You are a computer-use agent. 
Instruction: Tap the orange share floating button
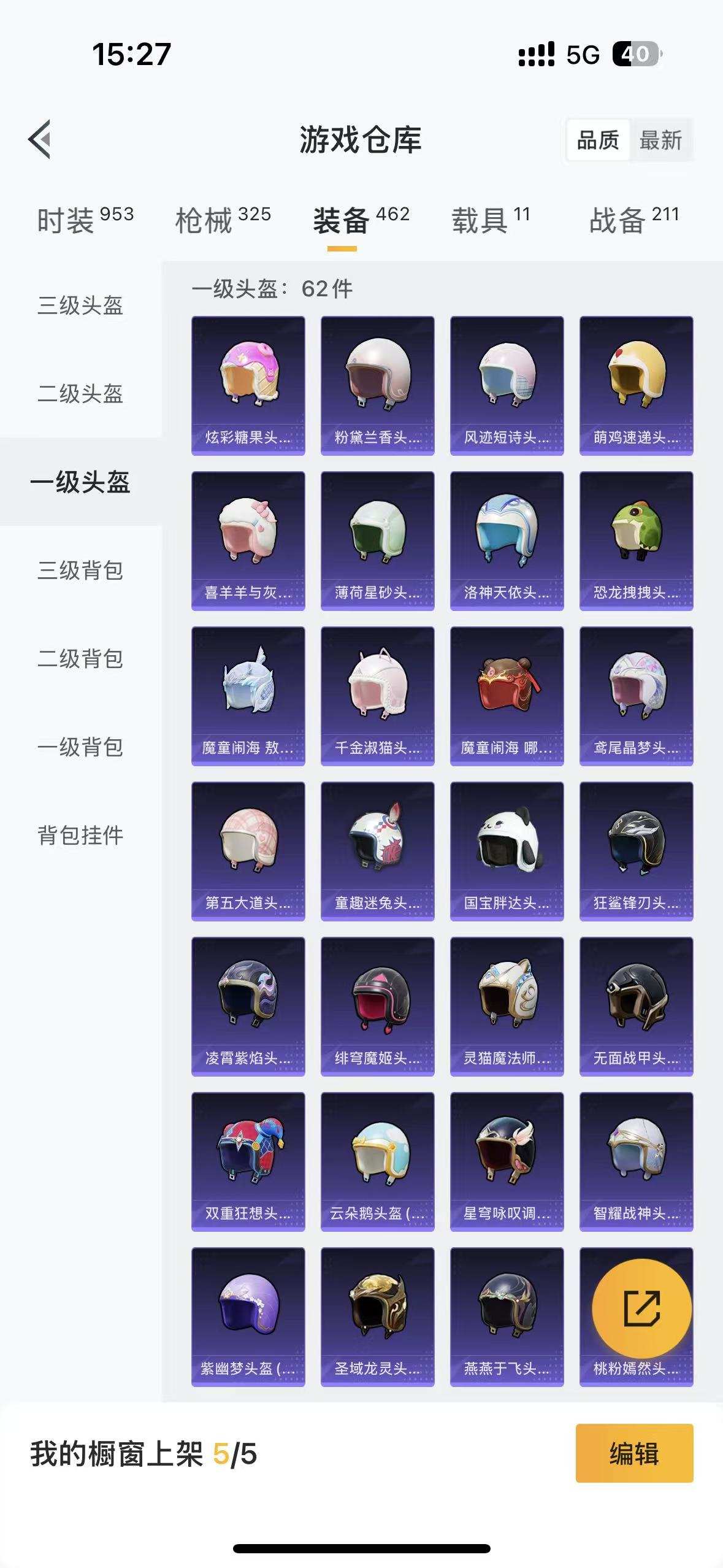641,1308
